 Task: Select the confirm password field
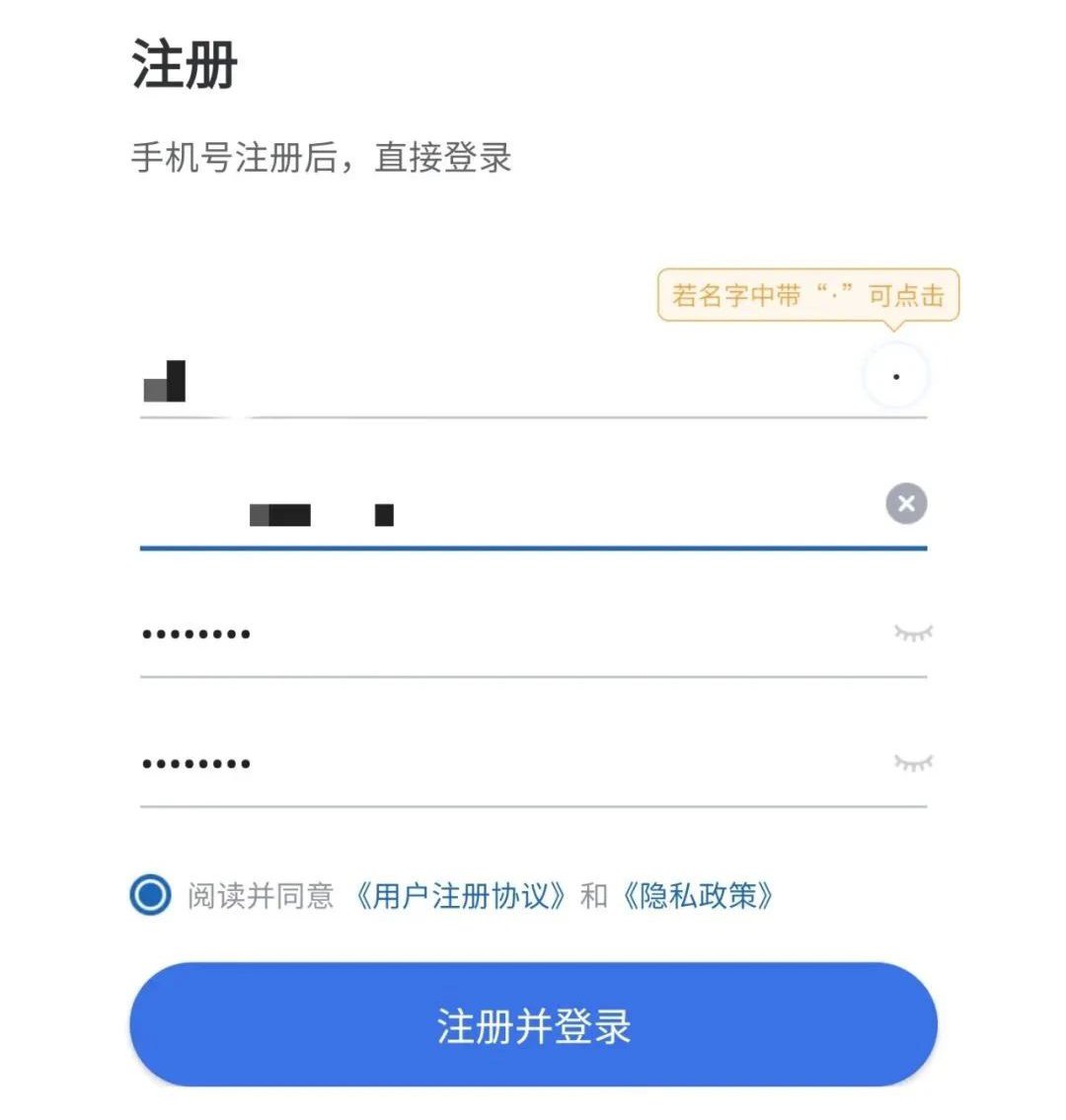pos(494,764)
